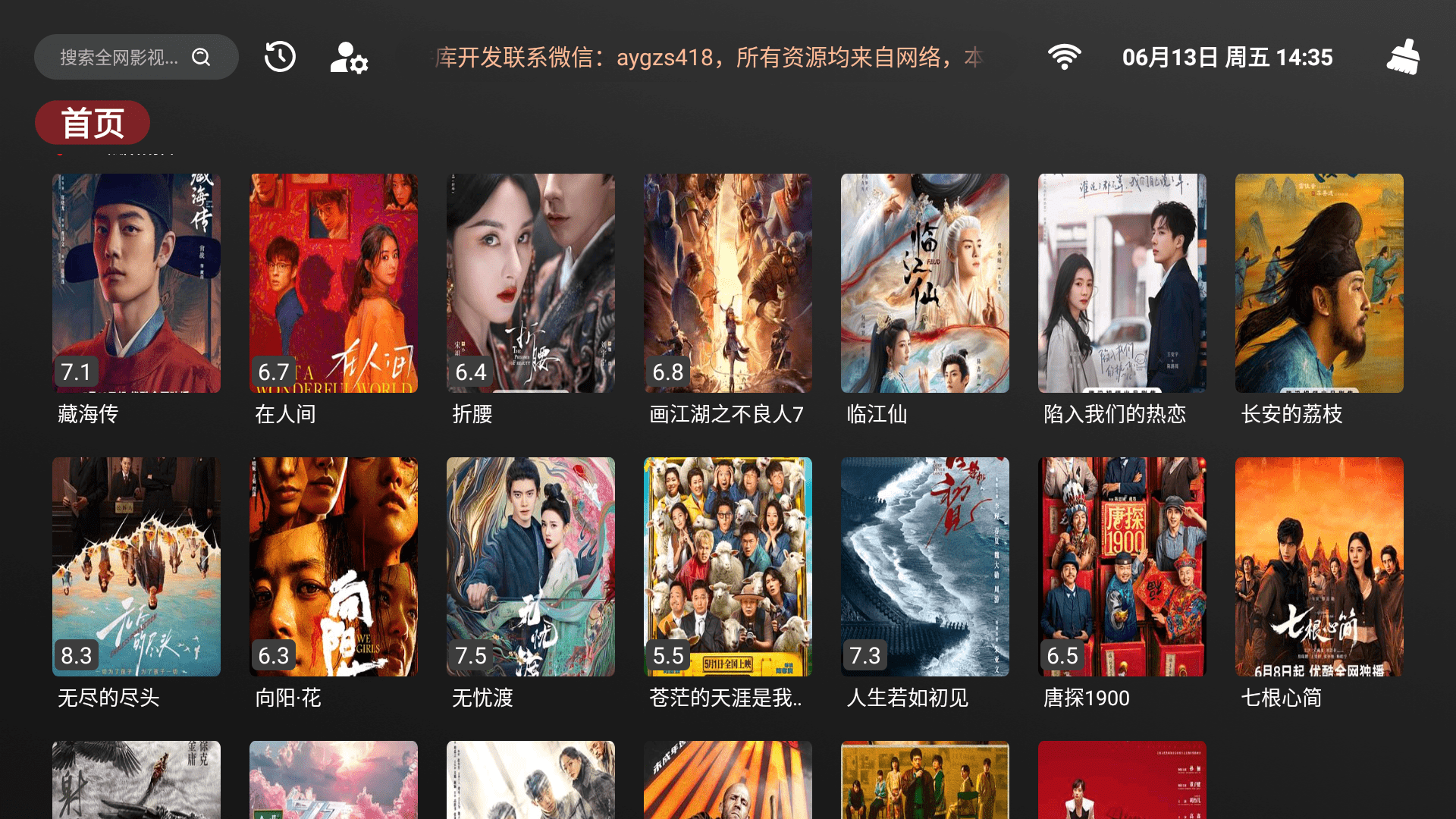1456x819 pixels.
Task: Open the 唐探1900 movie
Action: [1122, 566]
